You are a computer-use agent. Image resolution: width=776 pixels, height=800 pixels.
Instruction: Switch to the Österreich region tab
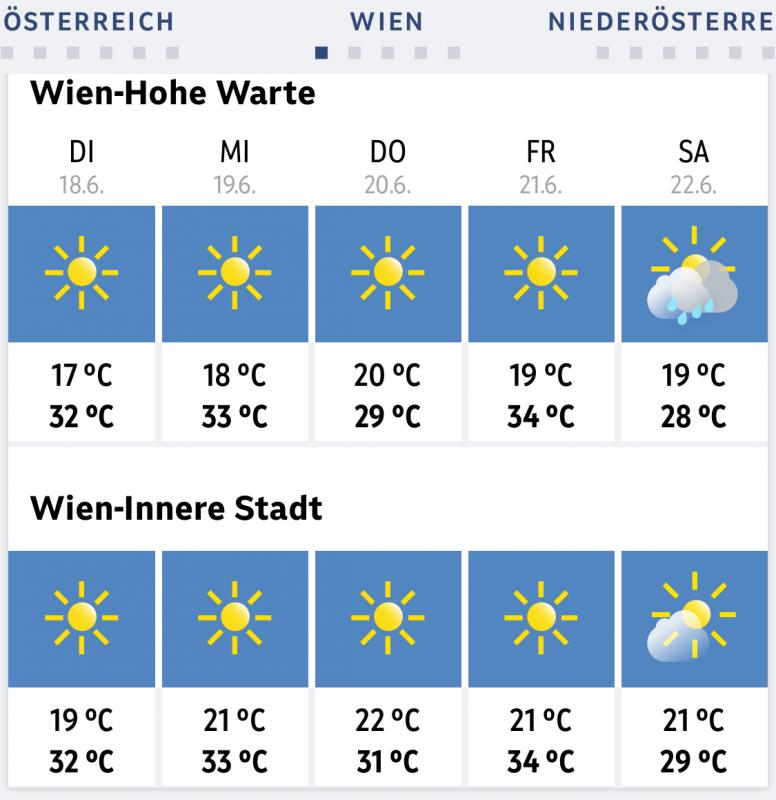point(88,21)
